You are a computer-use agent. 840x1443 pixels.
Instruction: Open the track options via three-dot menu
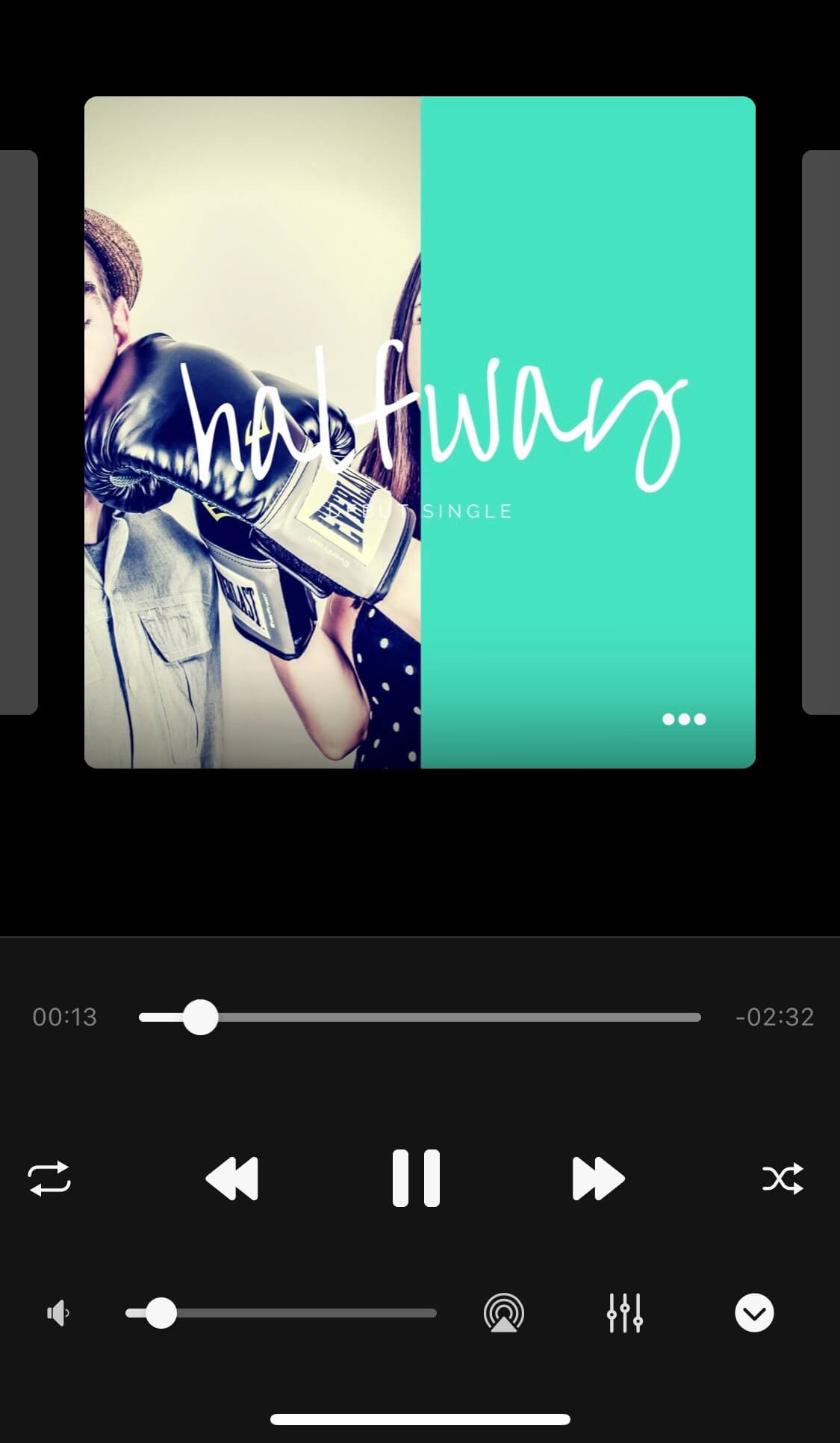pos(683,719)
